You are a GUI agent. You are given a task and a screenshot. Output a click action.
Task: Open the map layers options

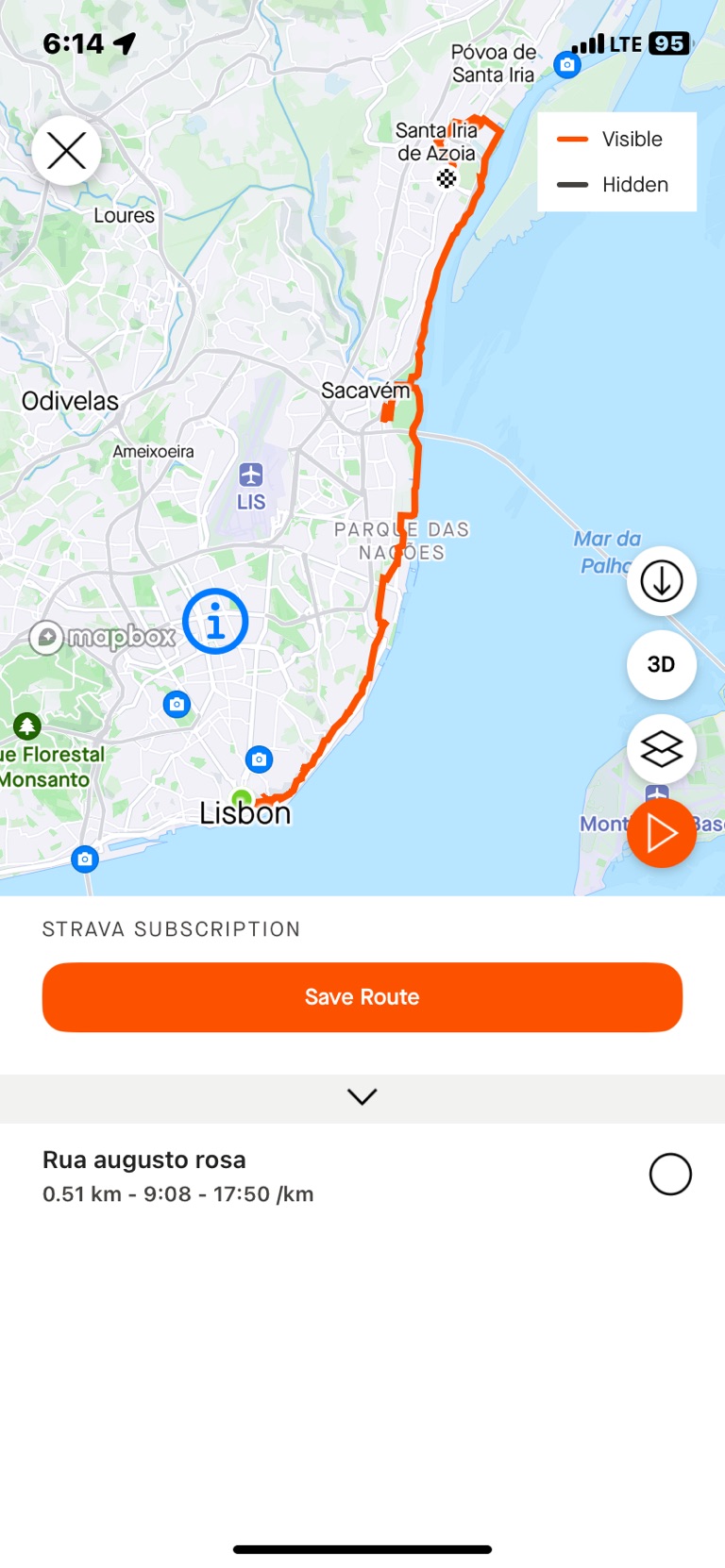coord(661,750)
